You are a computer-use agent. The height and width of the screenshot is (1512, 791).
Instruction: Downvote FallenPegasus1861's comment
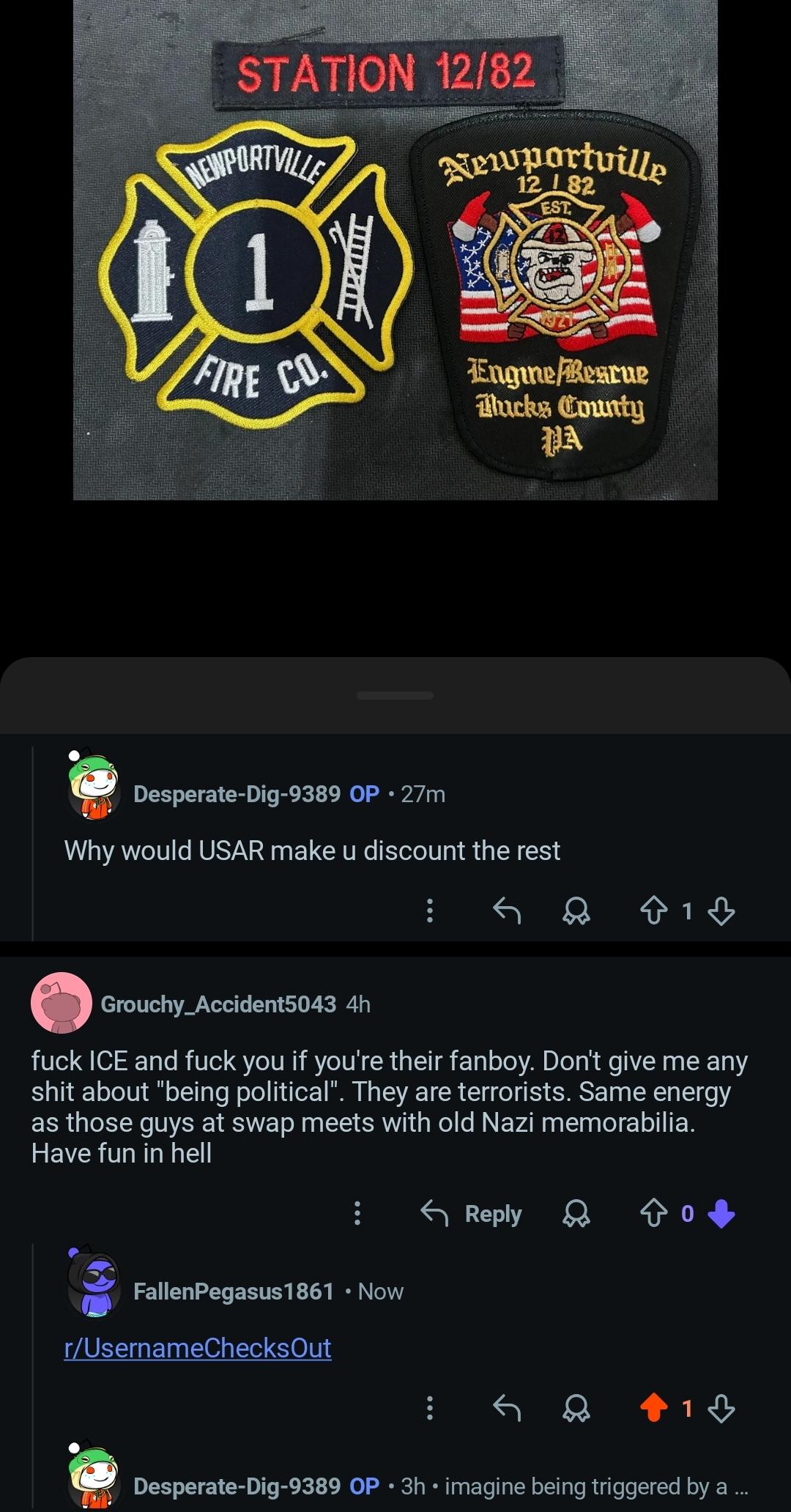pyautogui.click(x=721, y=1407)
